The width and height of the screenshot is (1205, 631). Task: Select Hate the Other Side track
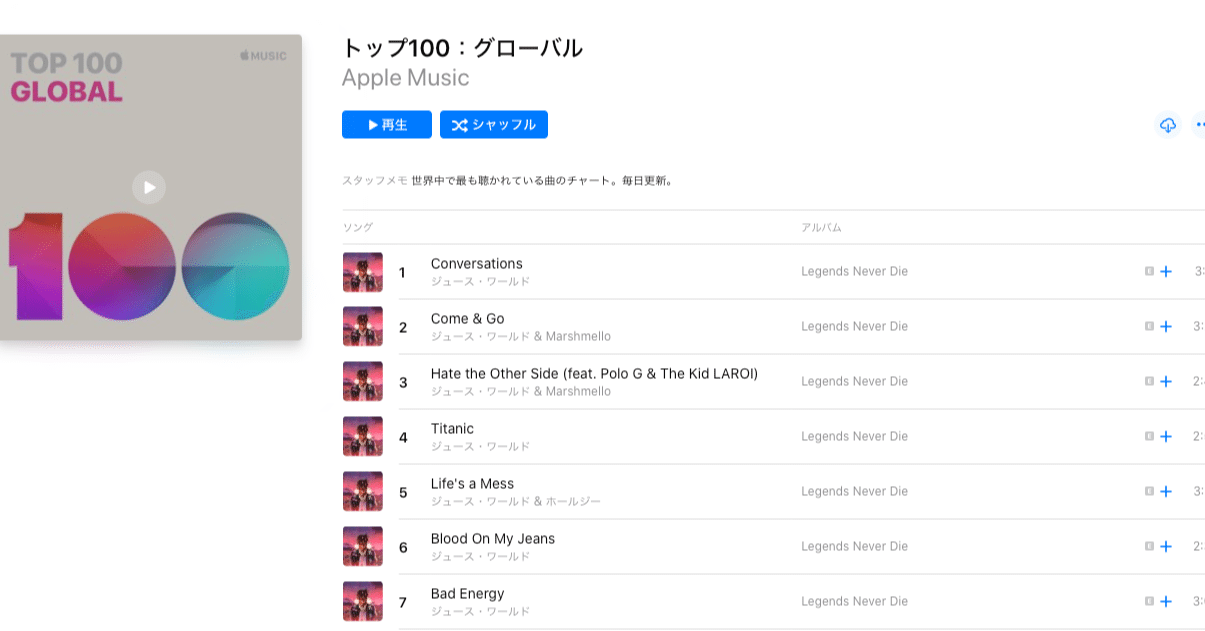pyautogui.click(x=594, y=374)
